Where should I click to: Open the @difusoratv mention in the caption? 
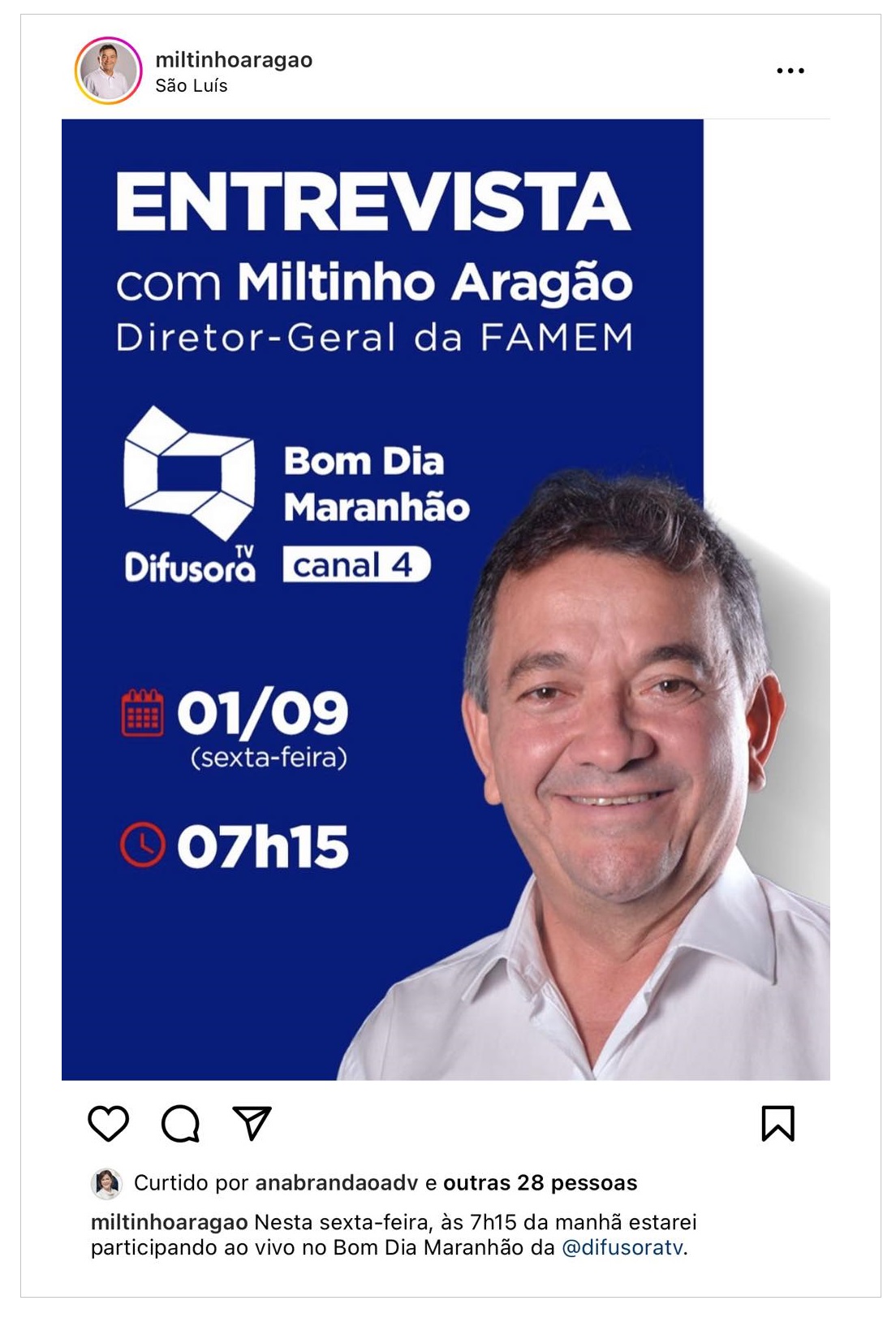(622, 1247)
